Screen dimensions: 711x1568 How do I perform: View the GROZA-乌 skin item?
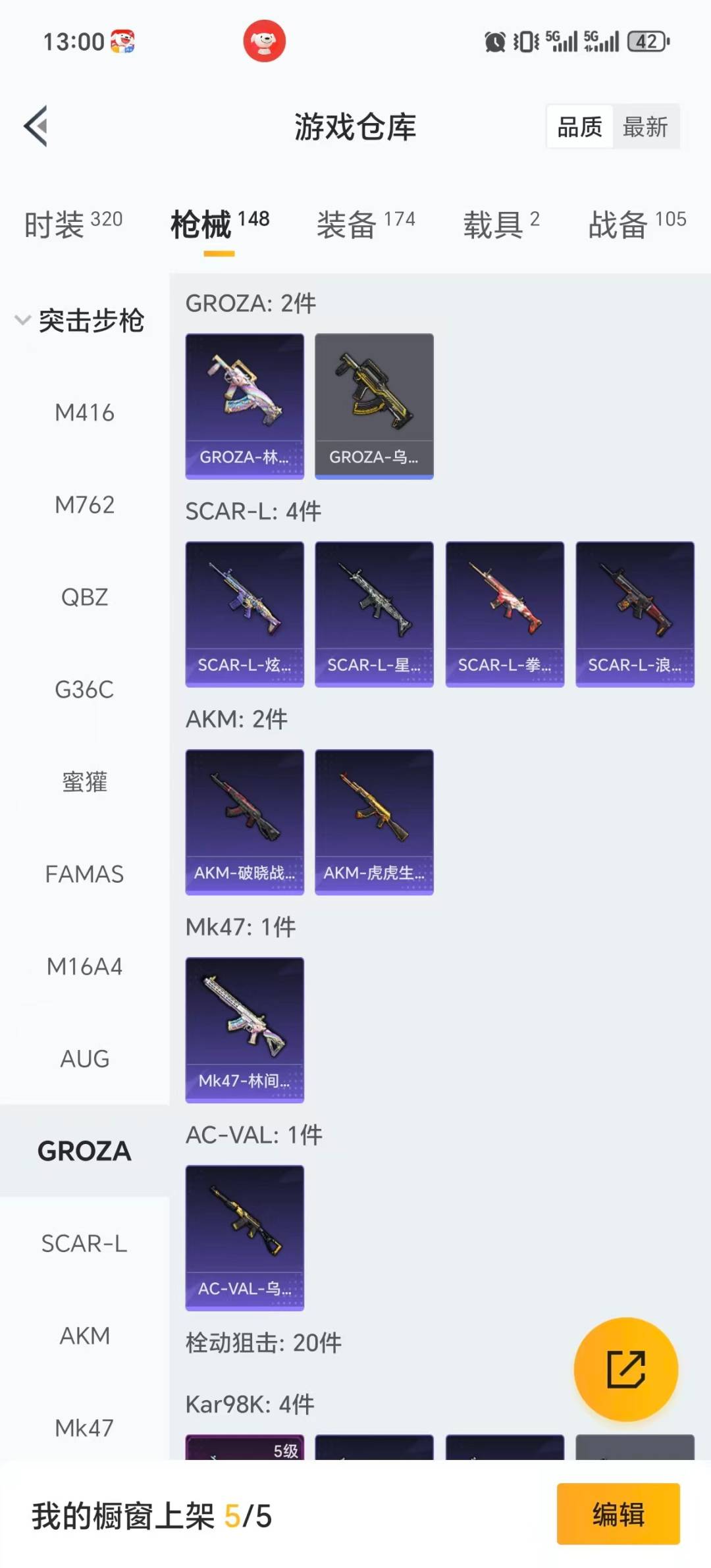pos(374,405)
